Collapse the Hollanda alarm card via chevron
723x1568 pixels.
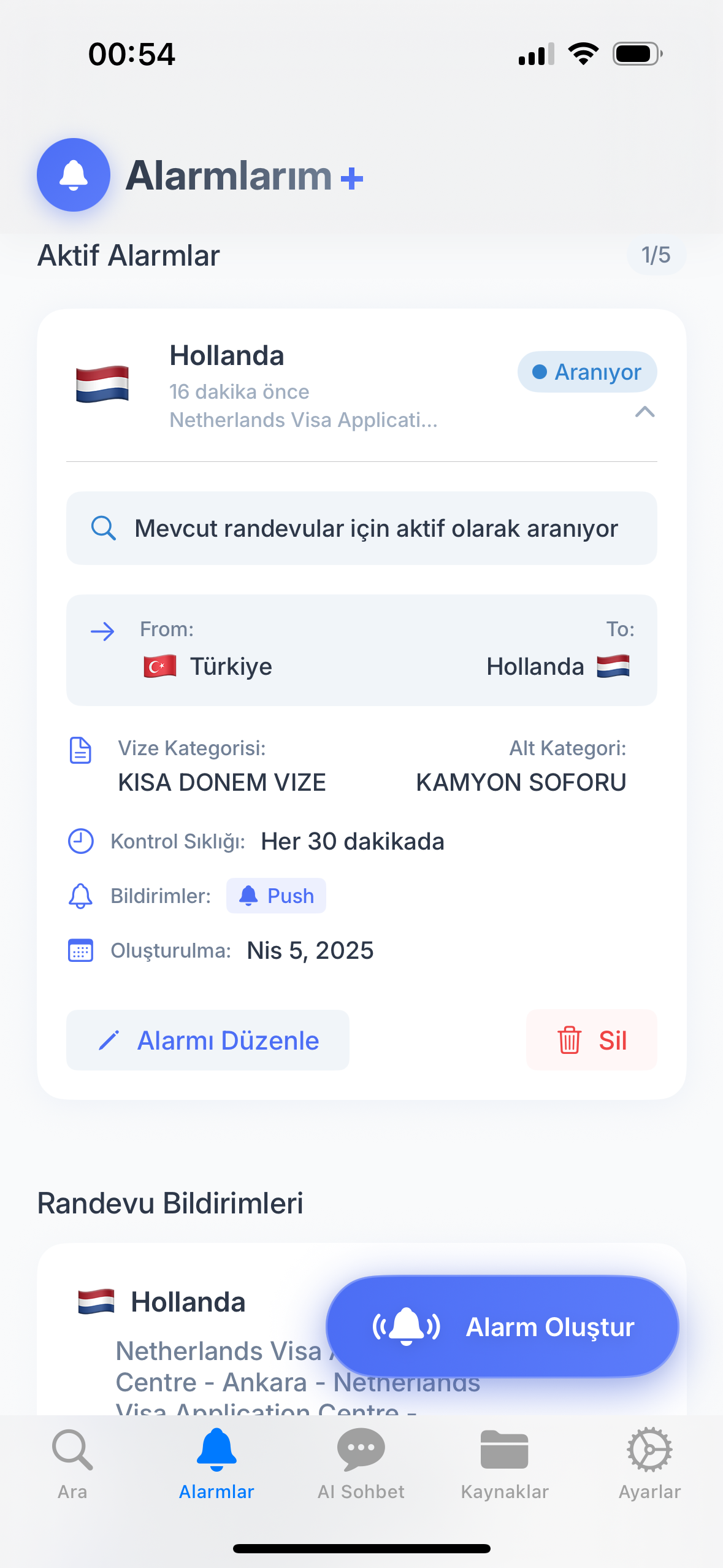point(645,412)
